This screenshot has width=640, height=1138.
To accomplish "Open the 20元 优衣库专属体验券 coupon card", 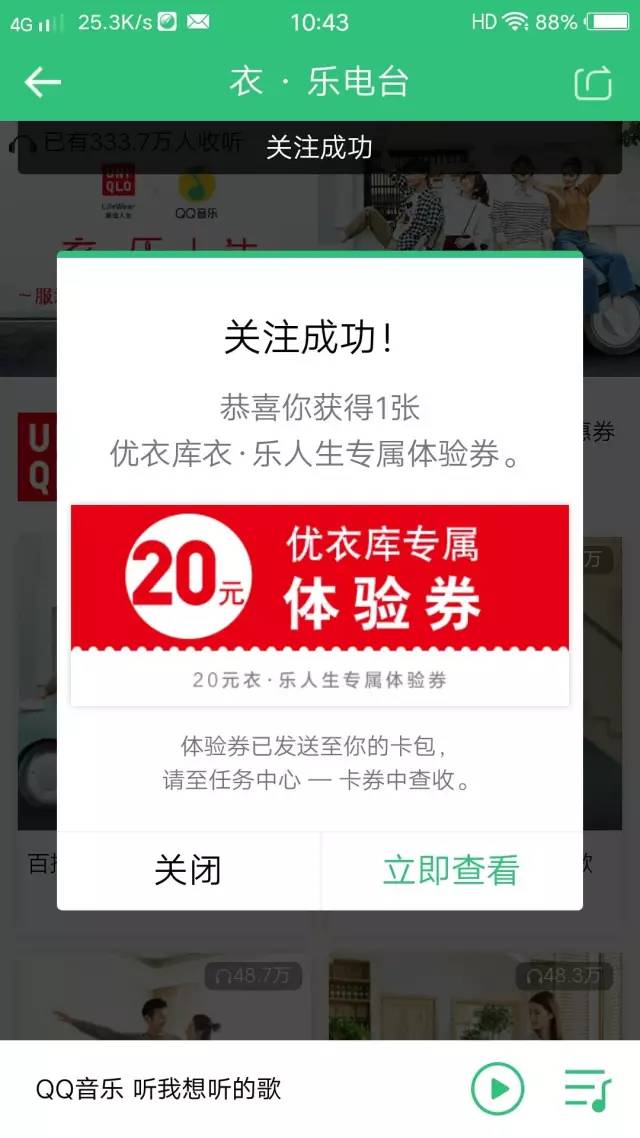I will click(320, 605).
